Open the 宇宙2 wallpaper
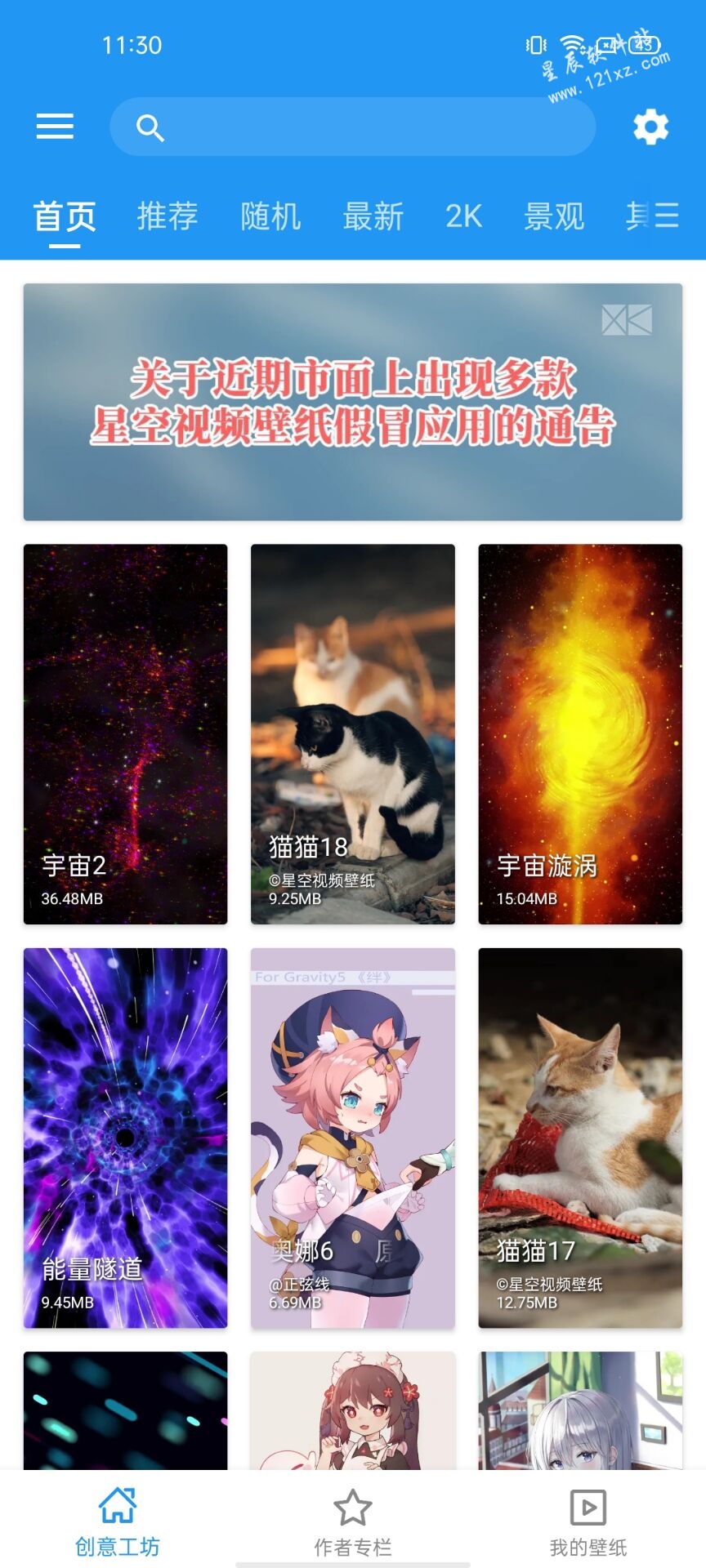The image size is (706, 1568). (x=125, y=733)
